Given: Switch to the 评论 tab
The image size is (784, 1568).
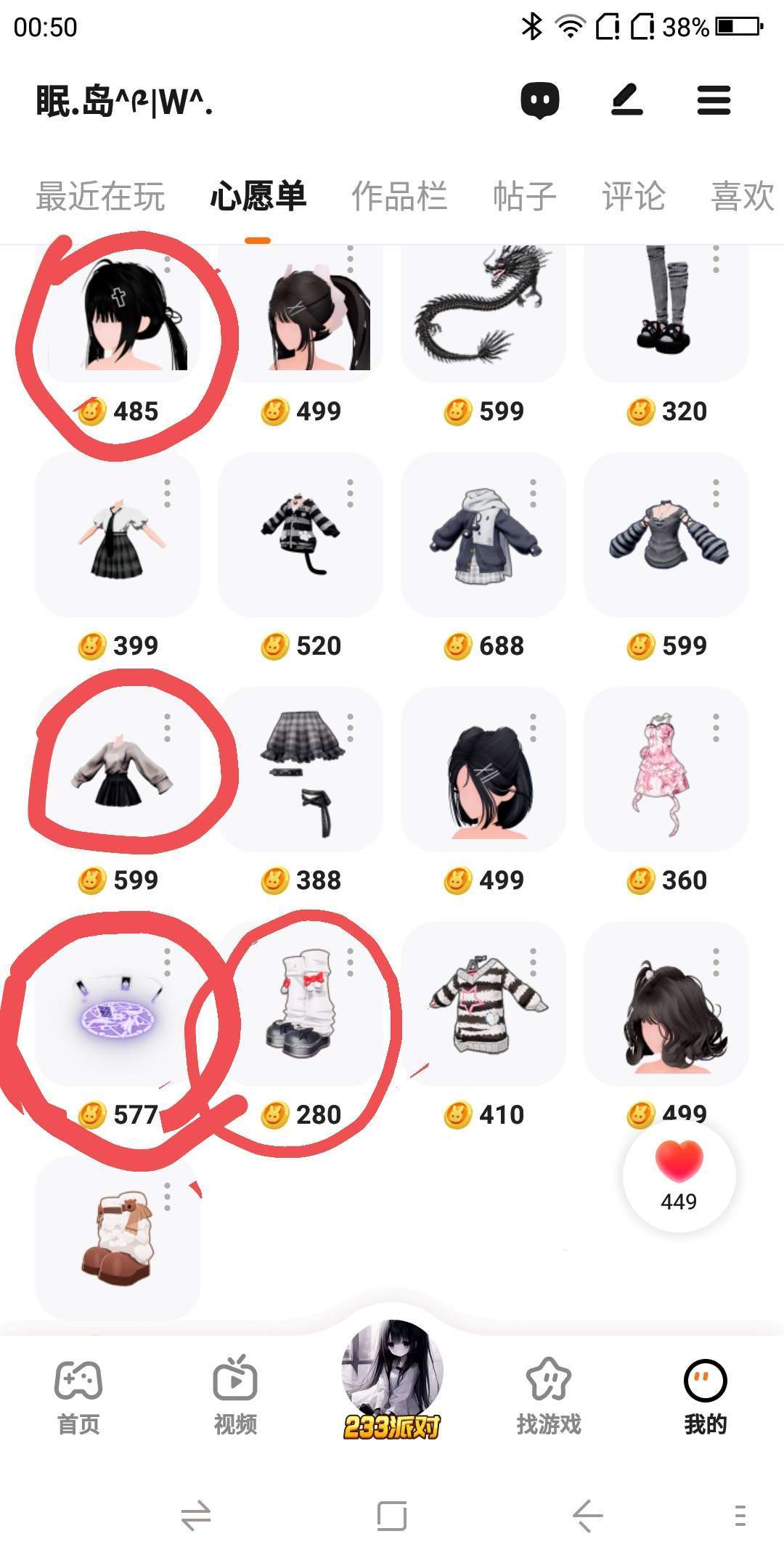Looking at the screenshot, I should point(633,197).
